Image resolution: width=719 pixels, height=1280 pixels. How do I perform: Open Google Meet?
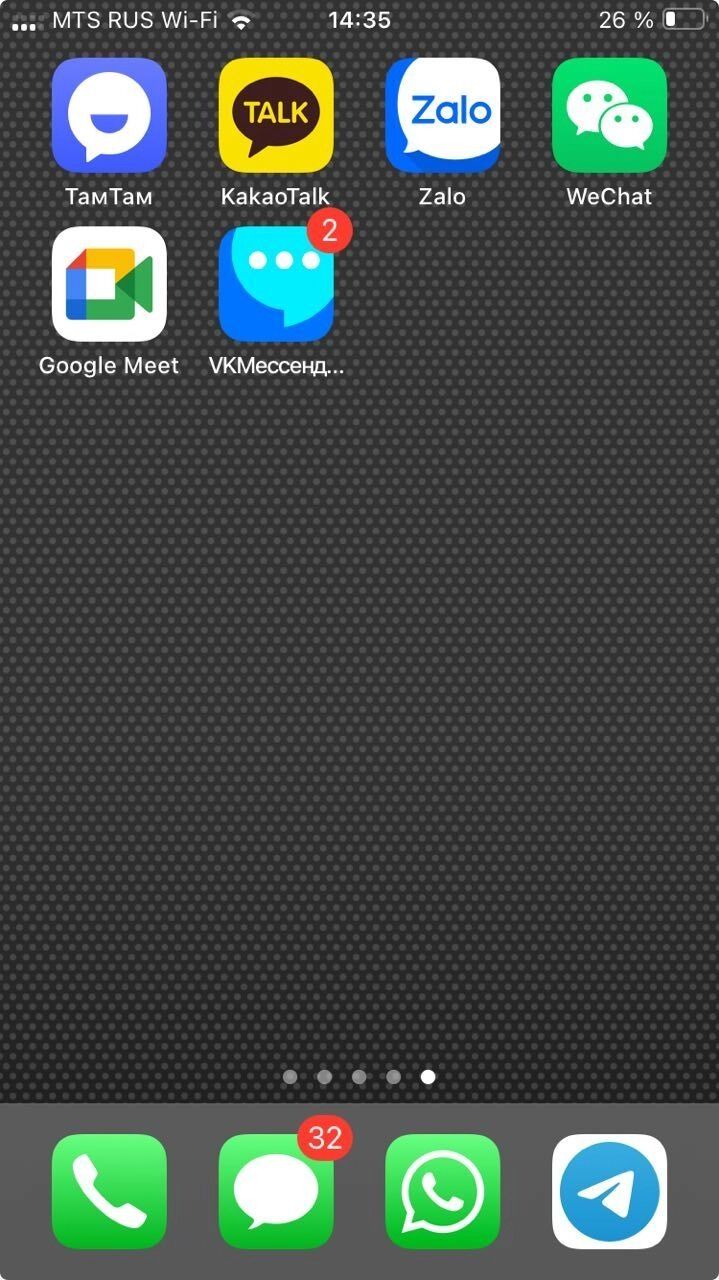[109, 285]
